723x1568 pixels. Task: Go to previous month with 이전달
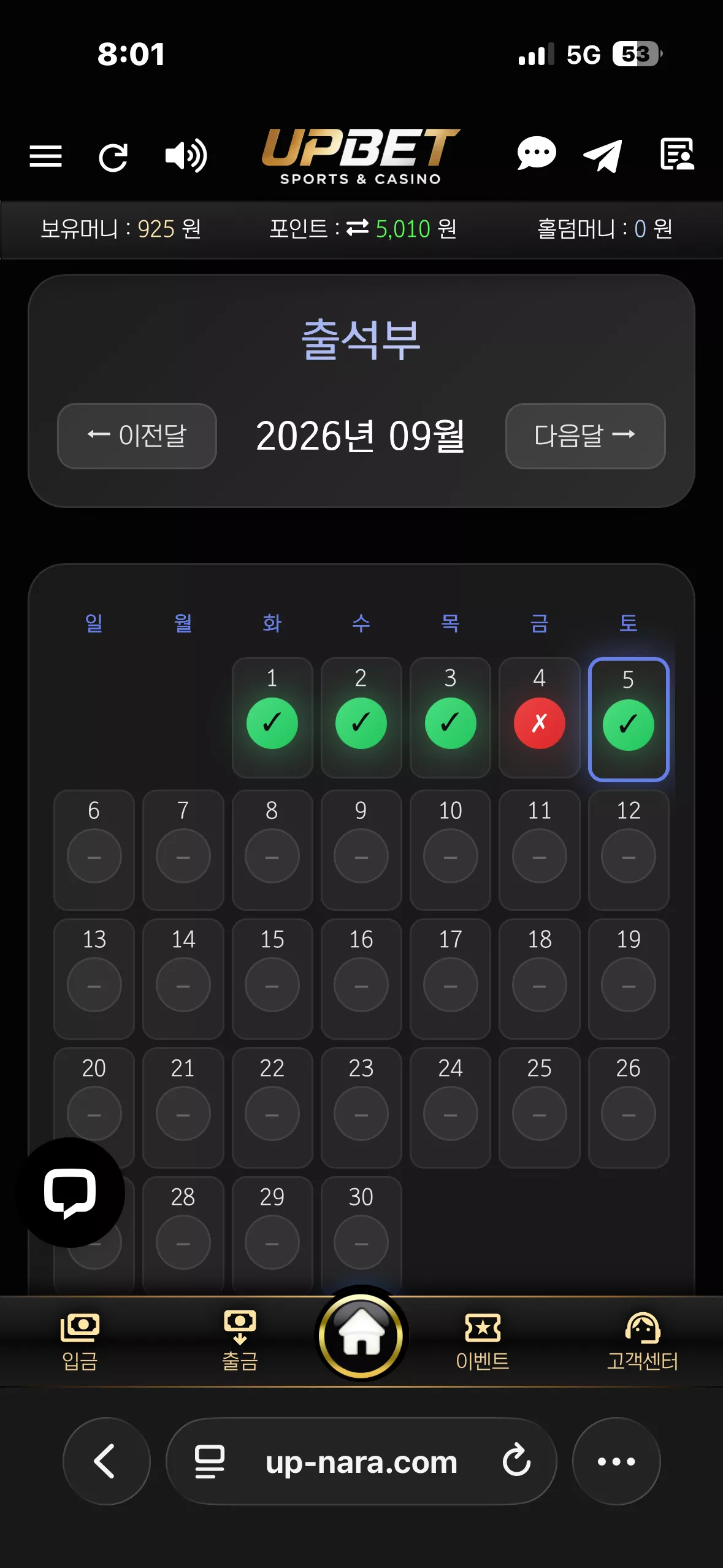137,436
